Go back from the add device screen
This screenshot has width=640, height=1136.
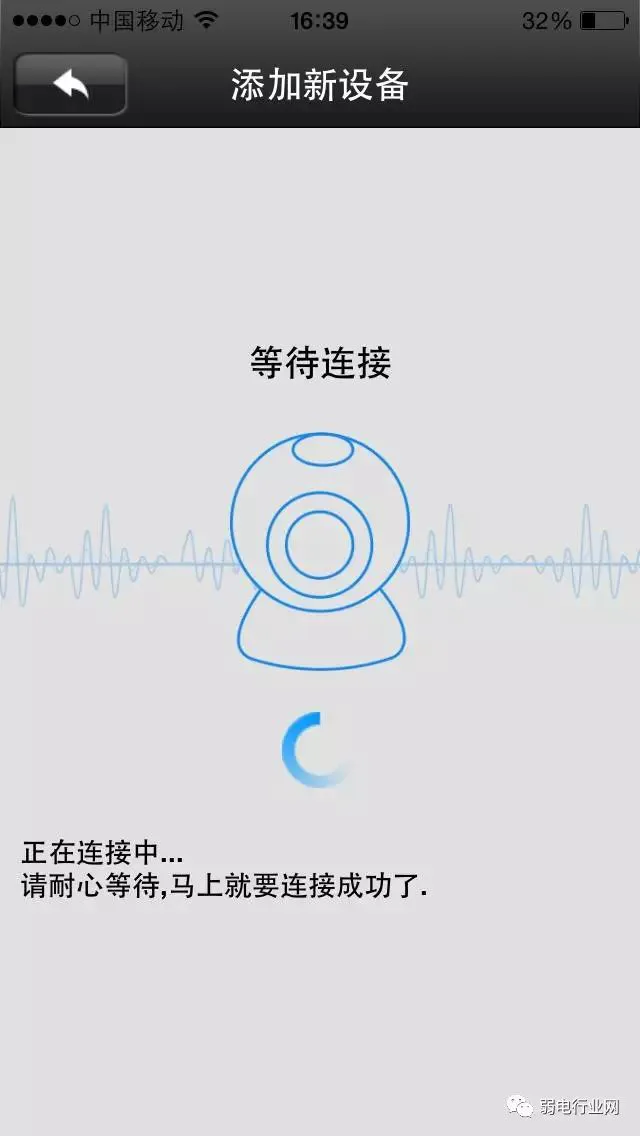click(70, 85)
